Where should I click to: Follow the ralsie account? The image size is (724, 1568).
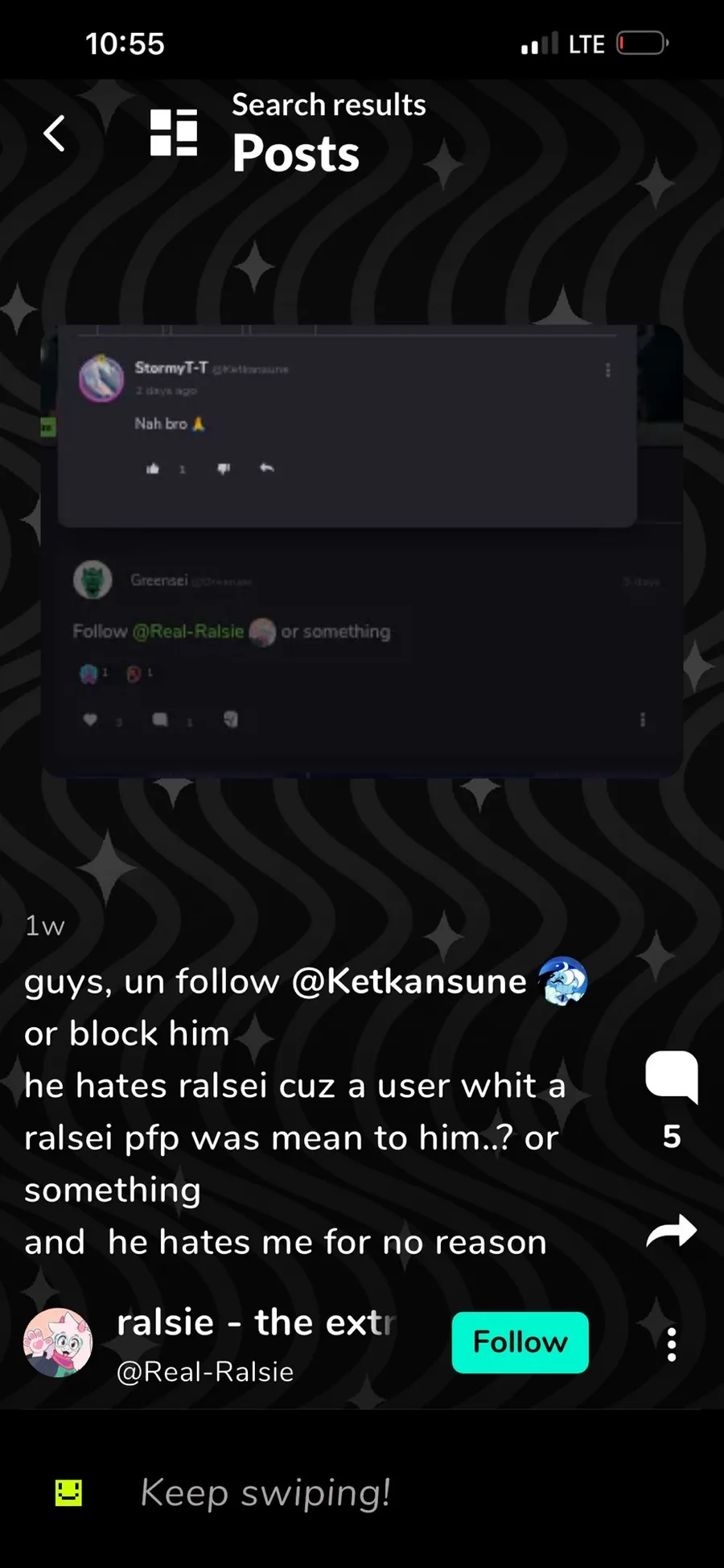pos(520,1342)
